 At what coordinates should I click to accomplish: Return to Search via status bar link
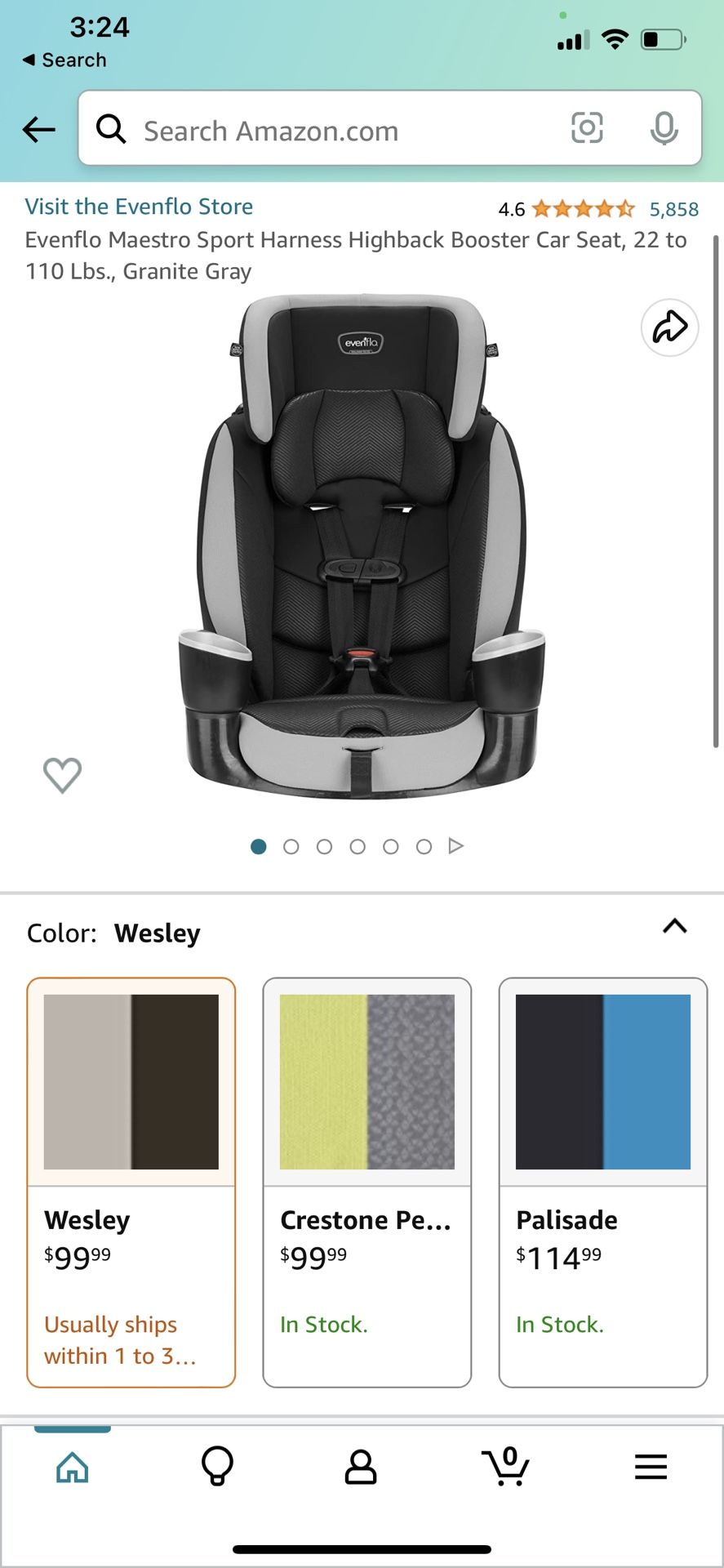pyautogui.click(x=64, y=60)
